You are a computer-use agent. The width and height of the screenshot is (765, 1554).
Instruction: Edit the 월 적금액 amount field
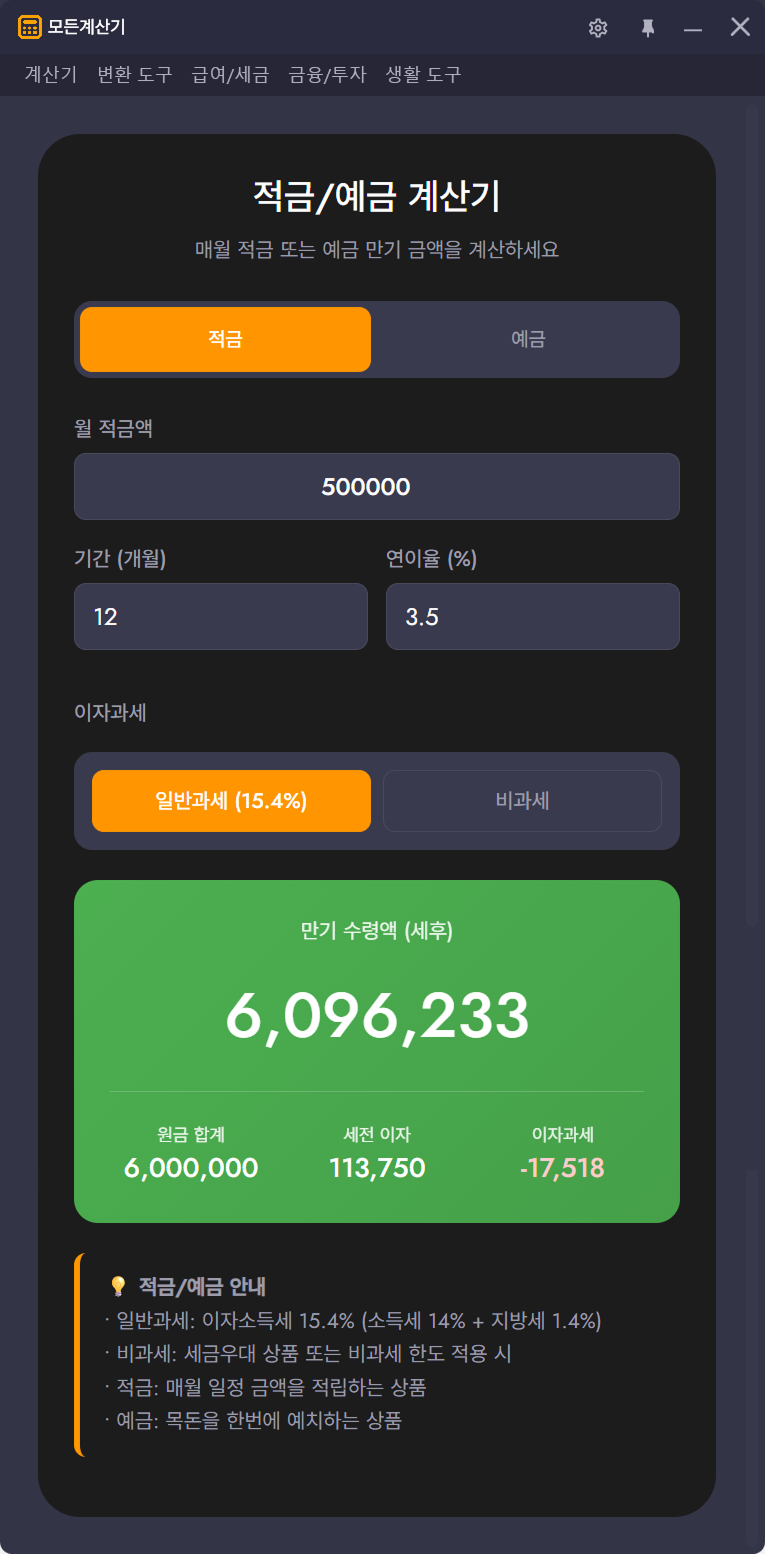pyautogui.click(x=376, y=487)
